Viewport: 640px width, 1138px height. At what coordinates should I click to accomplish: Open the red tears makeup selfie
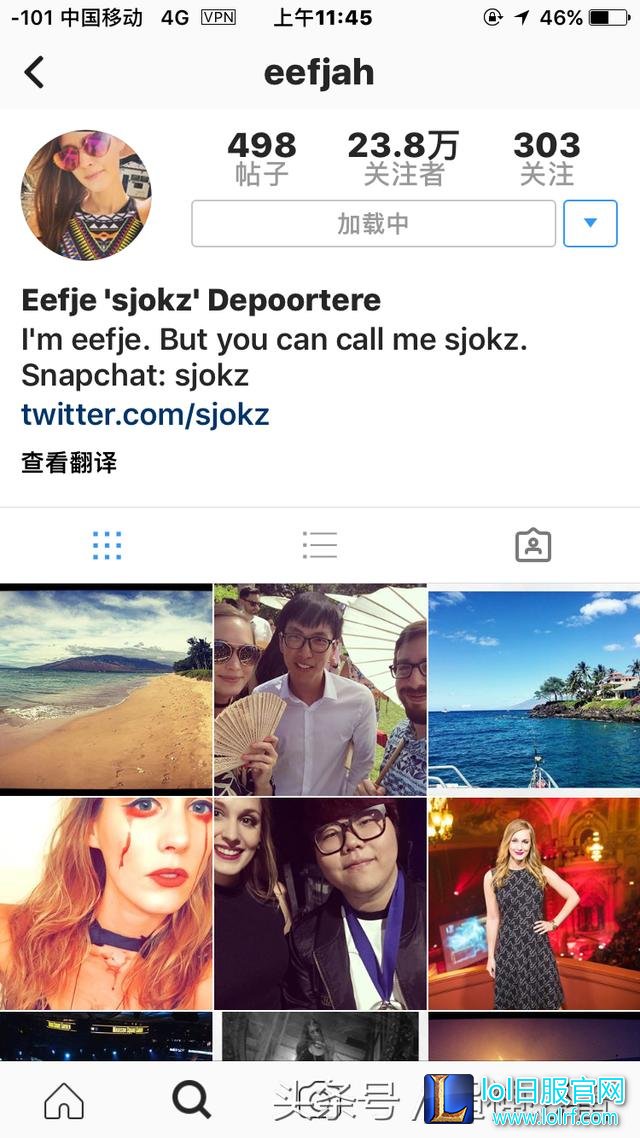106,903
